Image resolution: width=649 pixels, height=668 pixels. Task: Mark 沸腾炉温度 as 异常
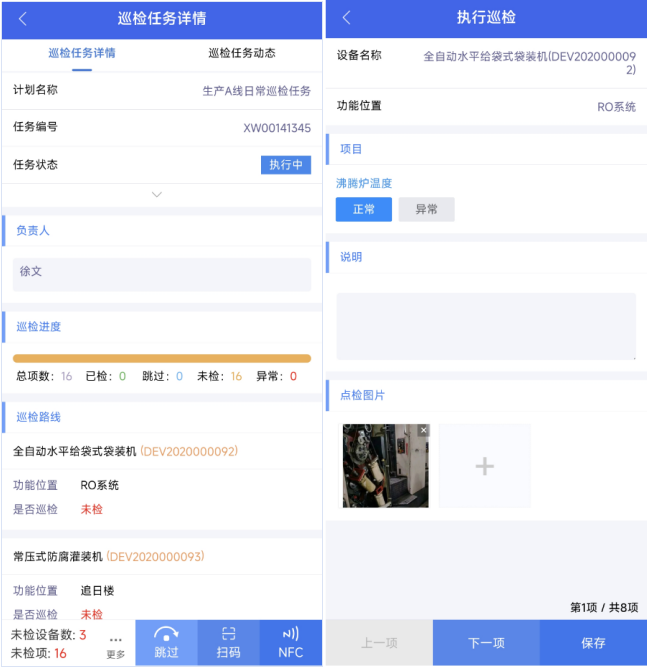click(426, 209)
